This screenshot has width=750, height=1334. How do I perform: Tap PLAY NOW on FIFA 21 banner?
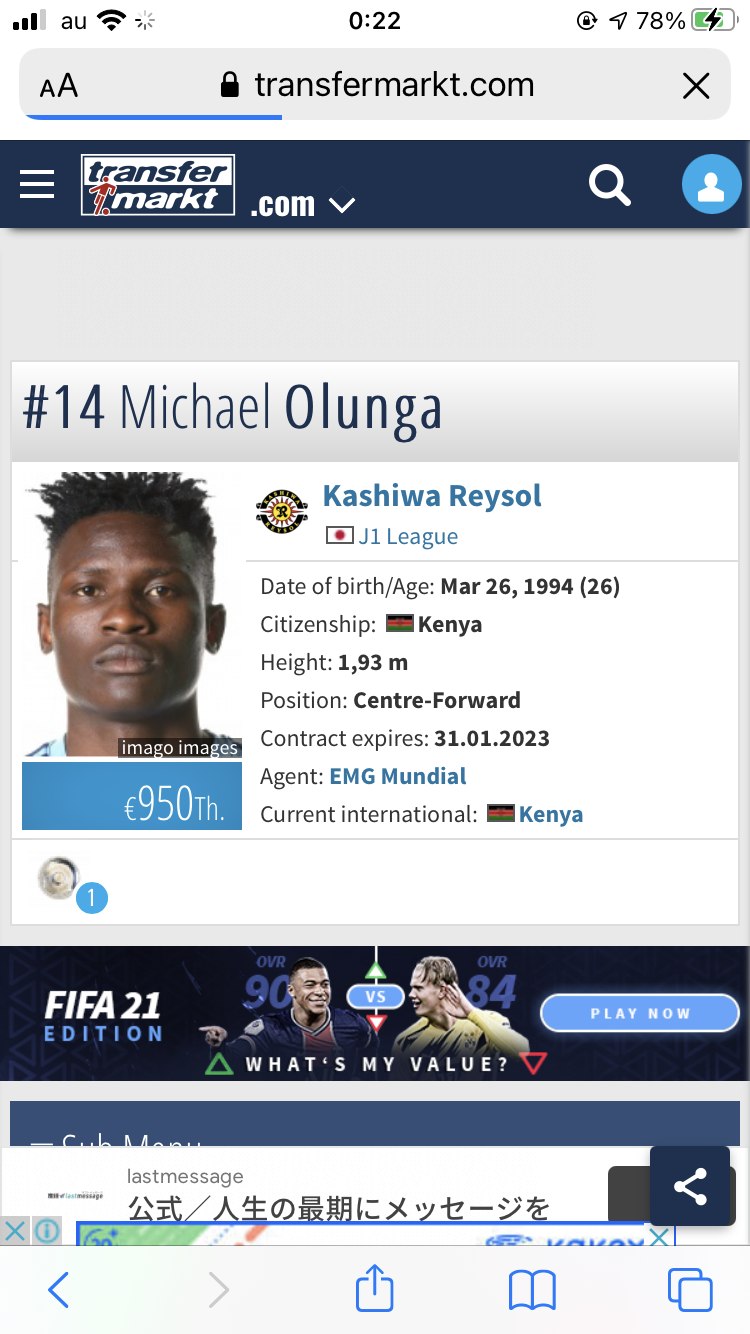pos(640,1013)
